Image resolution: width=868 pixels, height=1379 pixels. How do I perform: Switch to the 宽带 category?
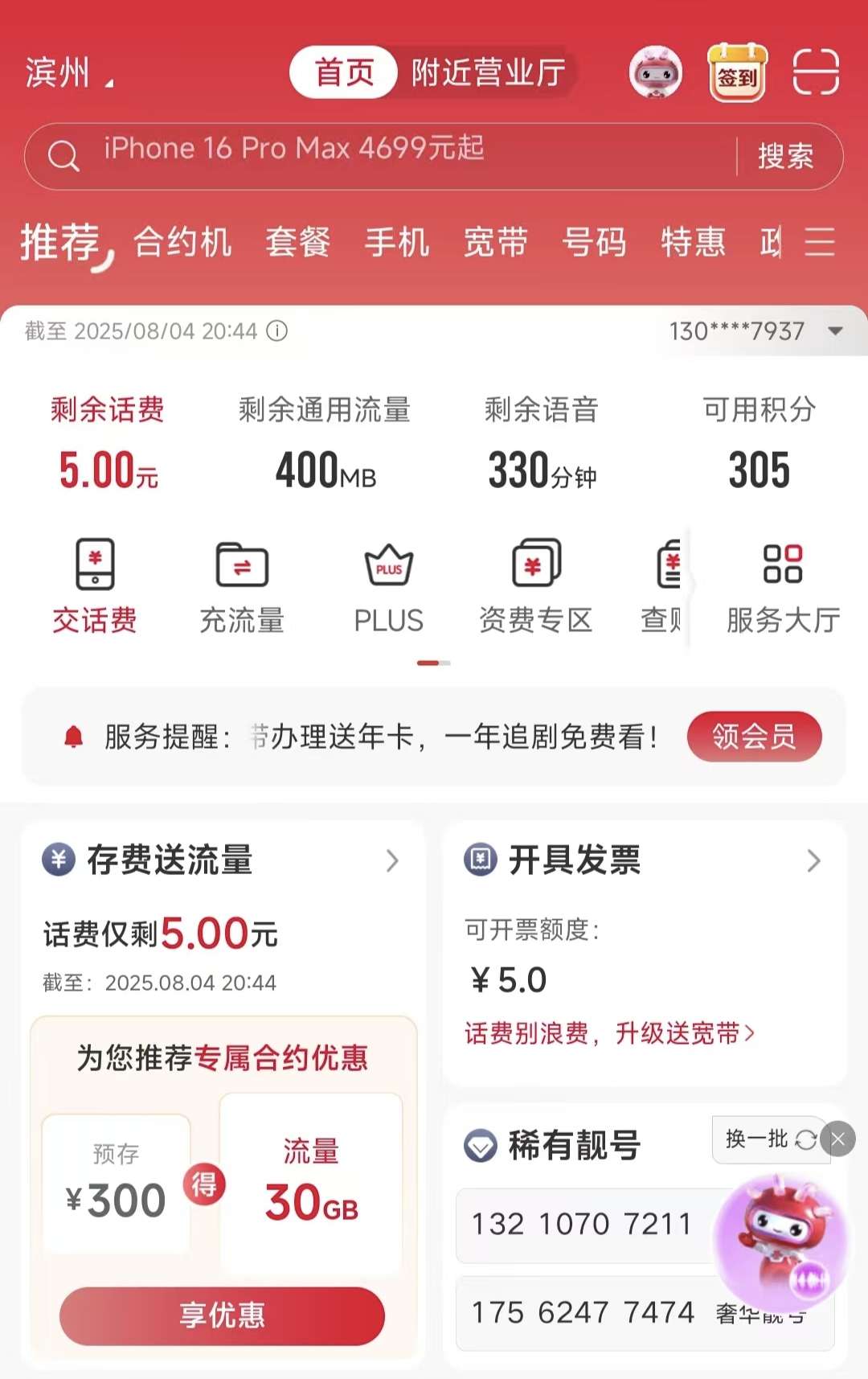coord(495,242)
